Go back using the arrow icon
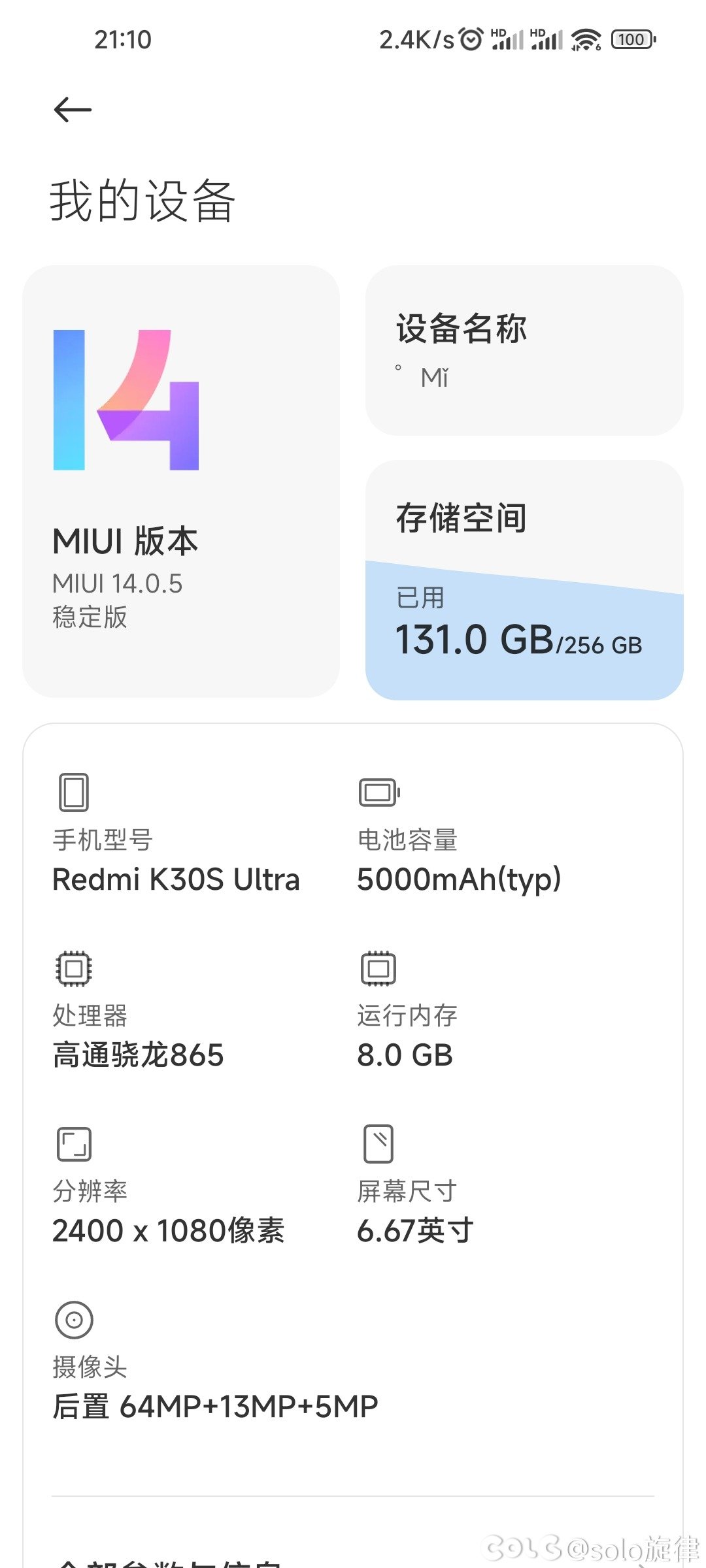Viewport: 706px width, 1568px height. click(x=73, y=110)
